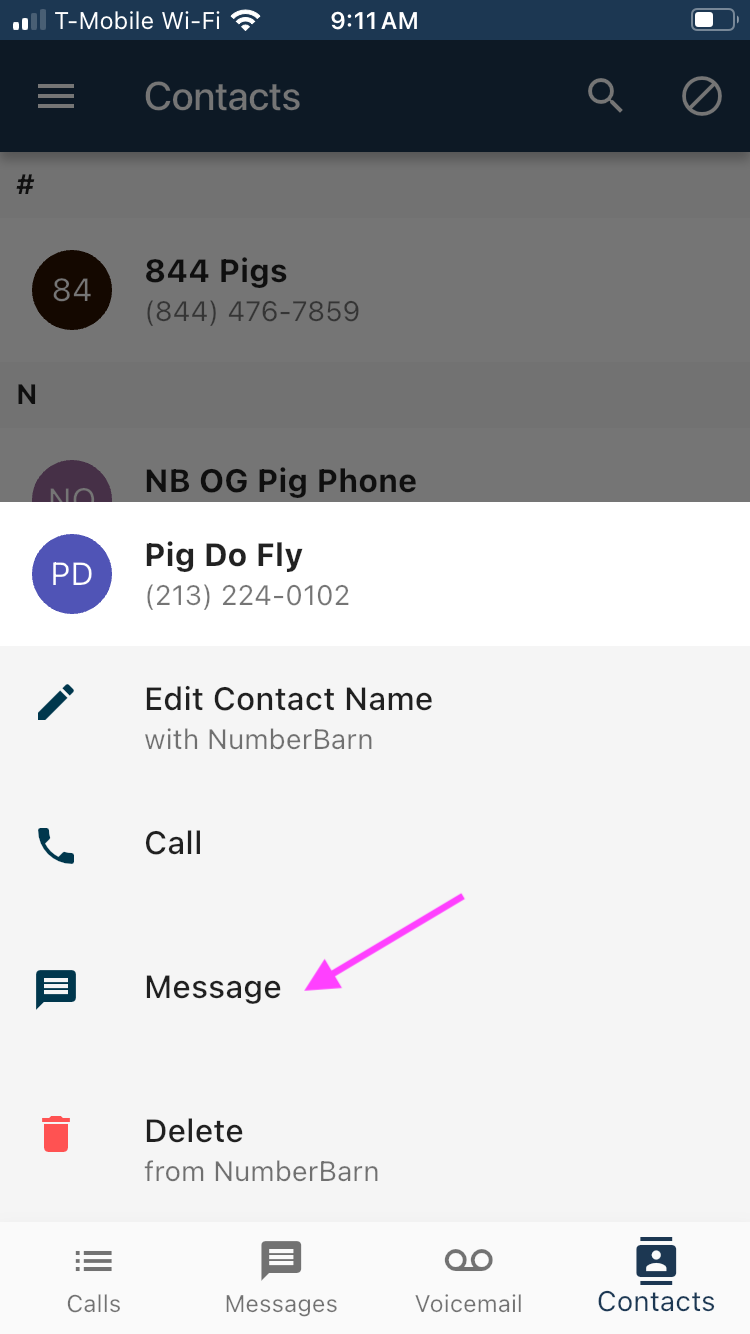This screenshot has width=750, height=1334.
Task: Open the blocked numbers icon
Action: [x=702, y=96]
